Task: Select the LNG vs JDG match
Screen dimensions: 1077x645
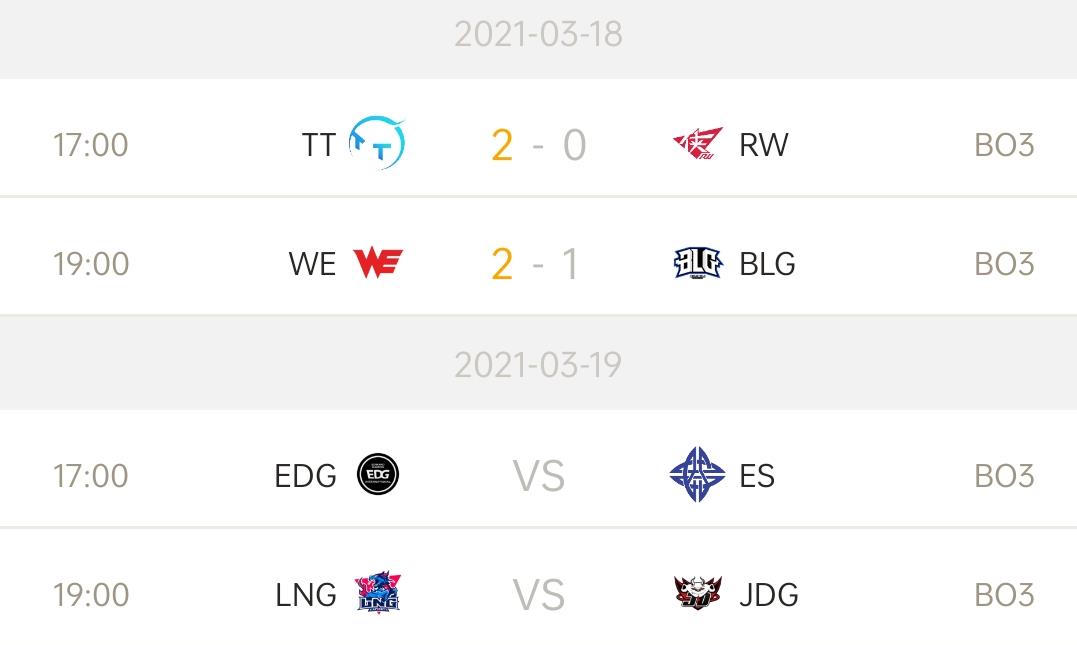Action: [x=538, y=594]
